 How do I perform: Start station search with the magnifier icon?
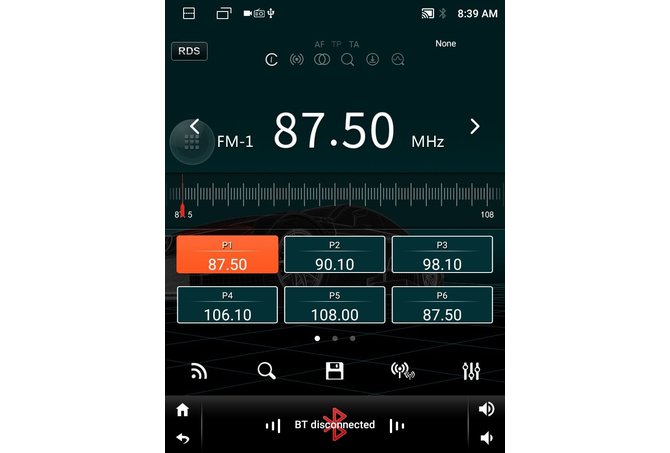tap(266, 371)
